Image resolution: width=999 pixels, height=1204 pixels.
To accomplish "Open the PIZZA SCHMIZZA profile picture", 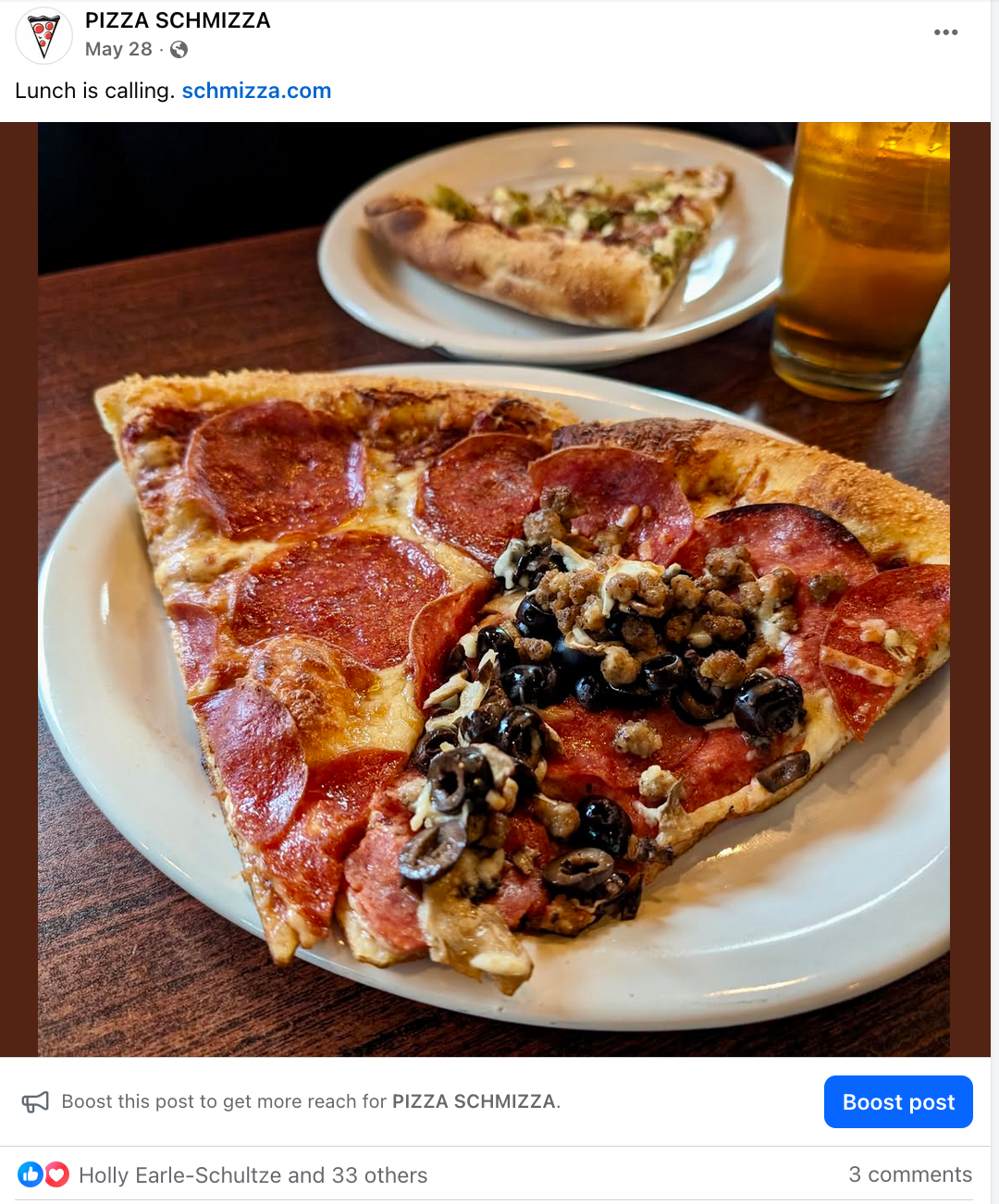I will 43,36.
